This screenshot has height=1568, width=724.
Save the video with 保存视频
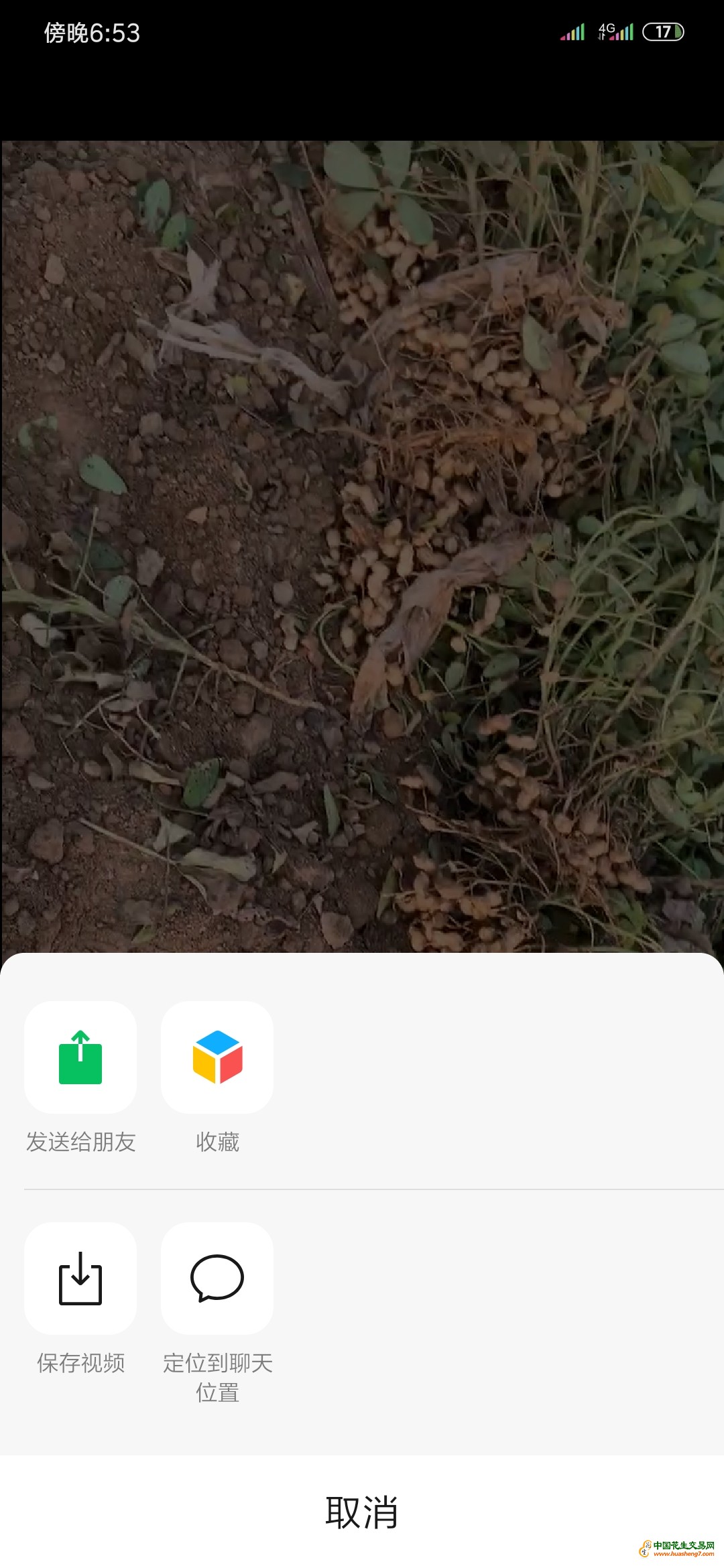80,1279
